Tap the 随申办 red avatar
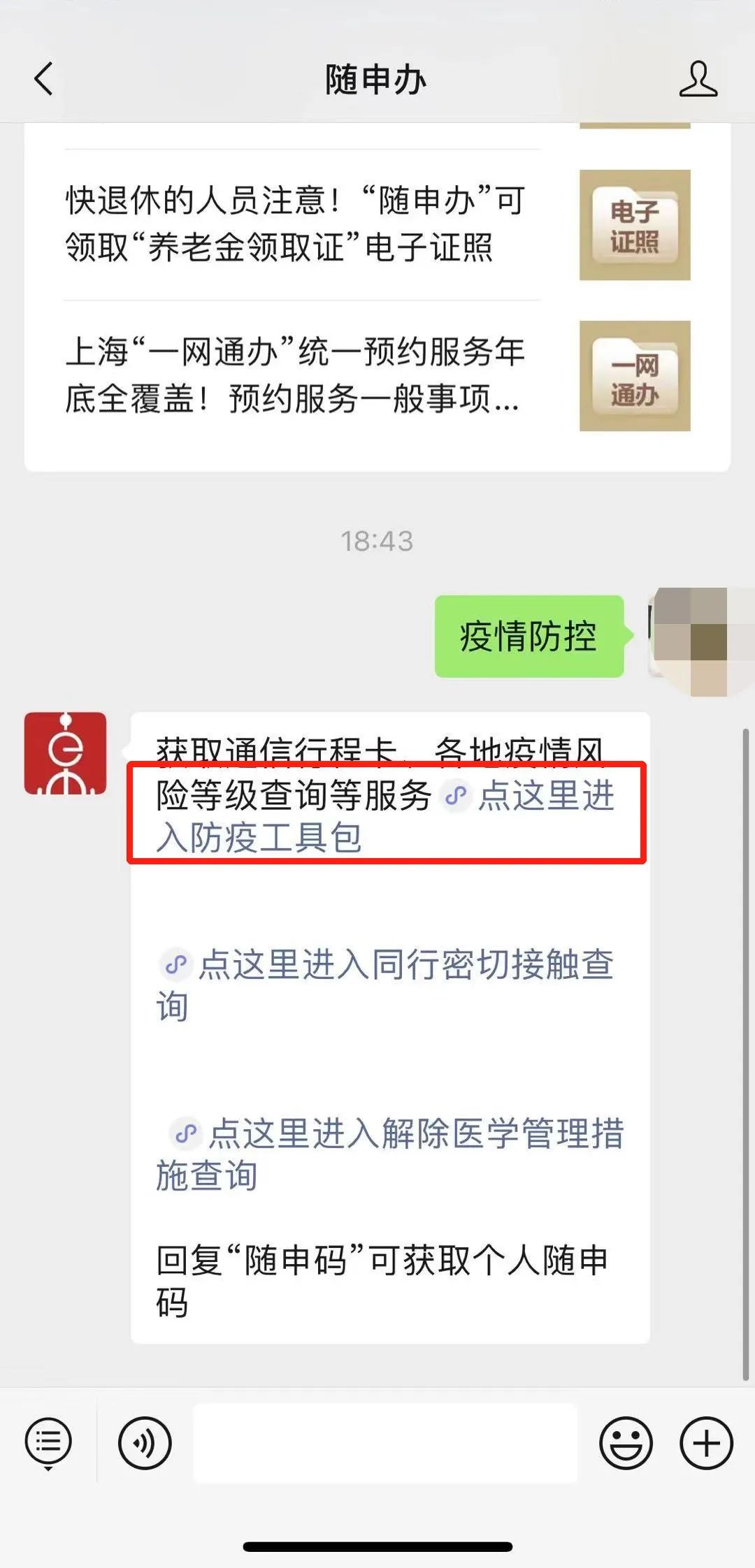755x1568 pixels. (x=65, y=753)
